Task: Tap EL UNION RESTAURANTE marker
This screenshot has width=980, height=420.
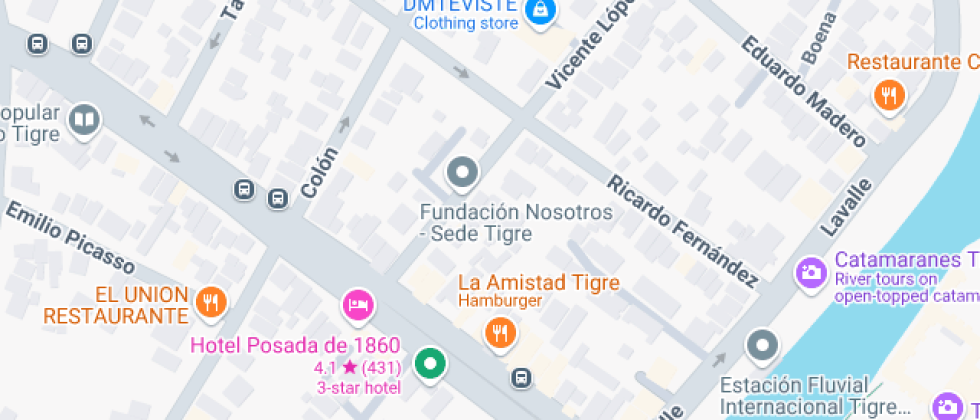Action: [210, 302]
